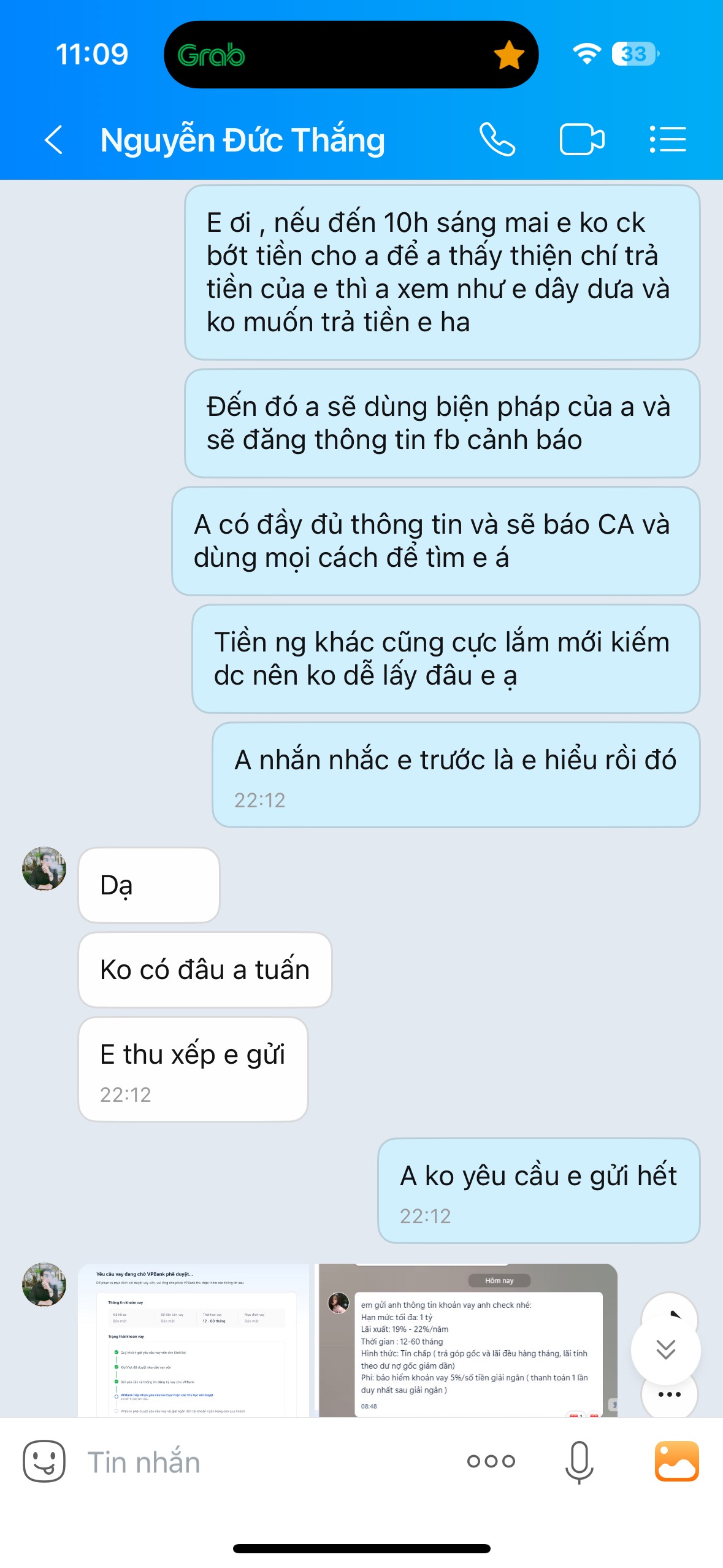Open the sender's avatar beside Dạ message

(x=44, y=869)
